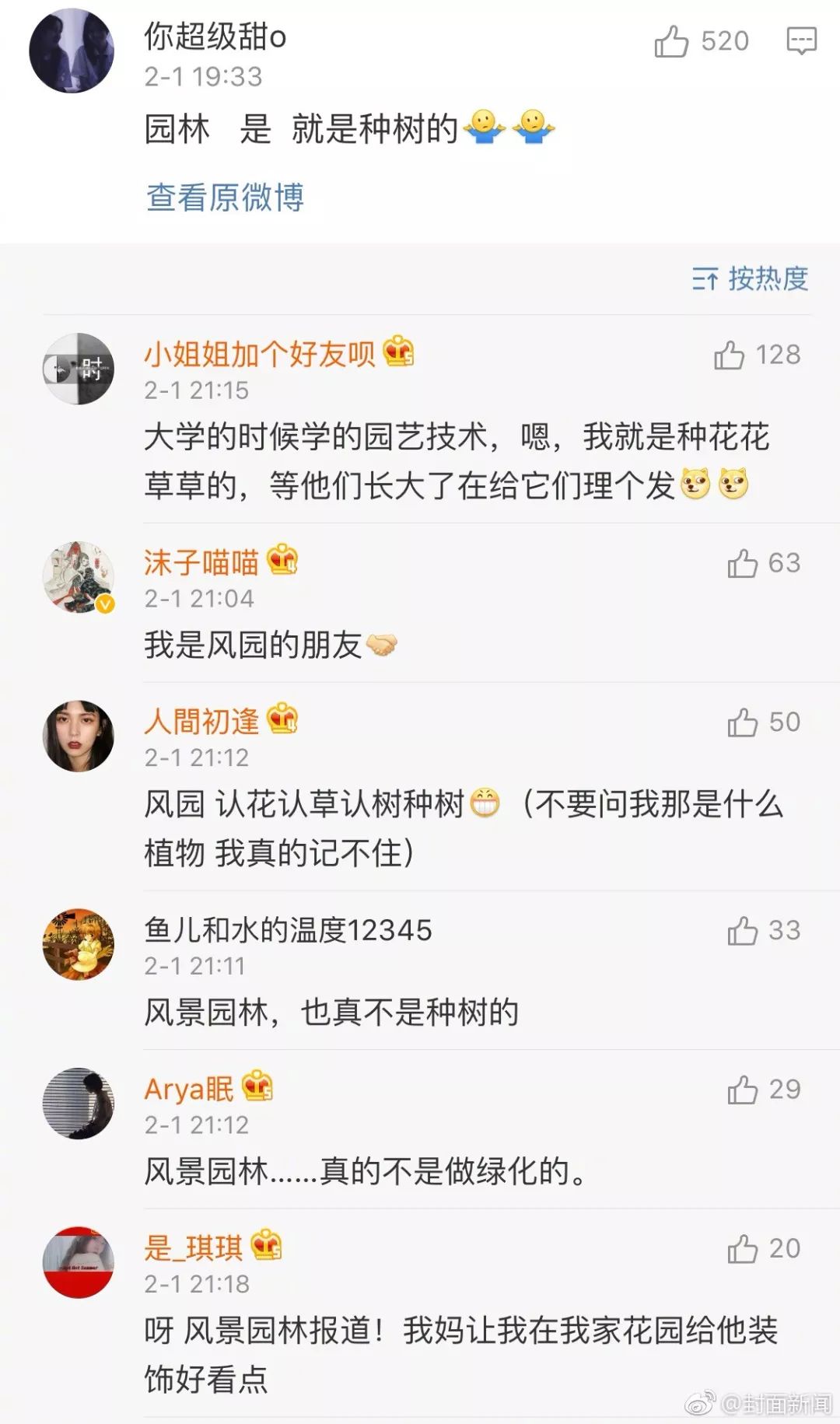Tap the avatar of 鱼儿和水的温度12345

click(x=79, y=944)
